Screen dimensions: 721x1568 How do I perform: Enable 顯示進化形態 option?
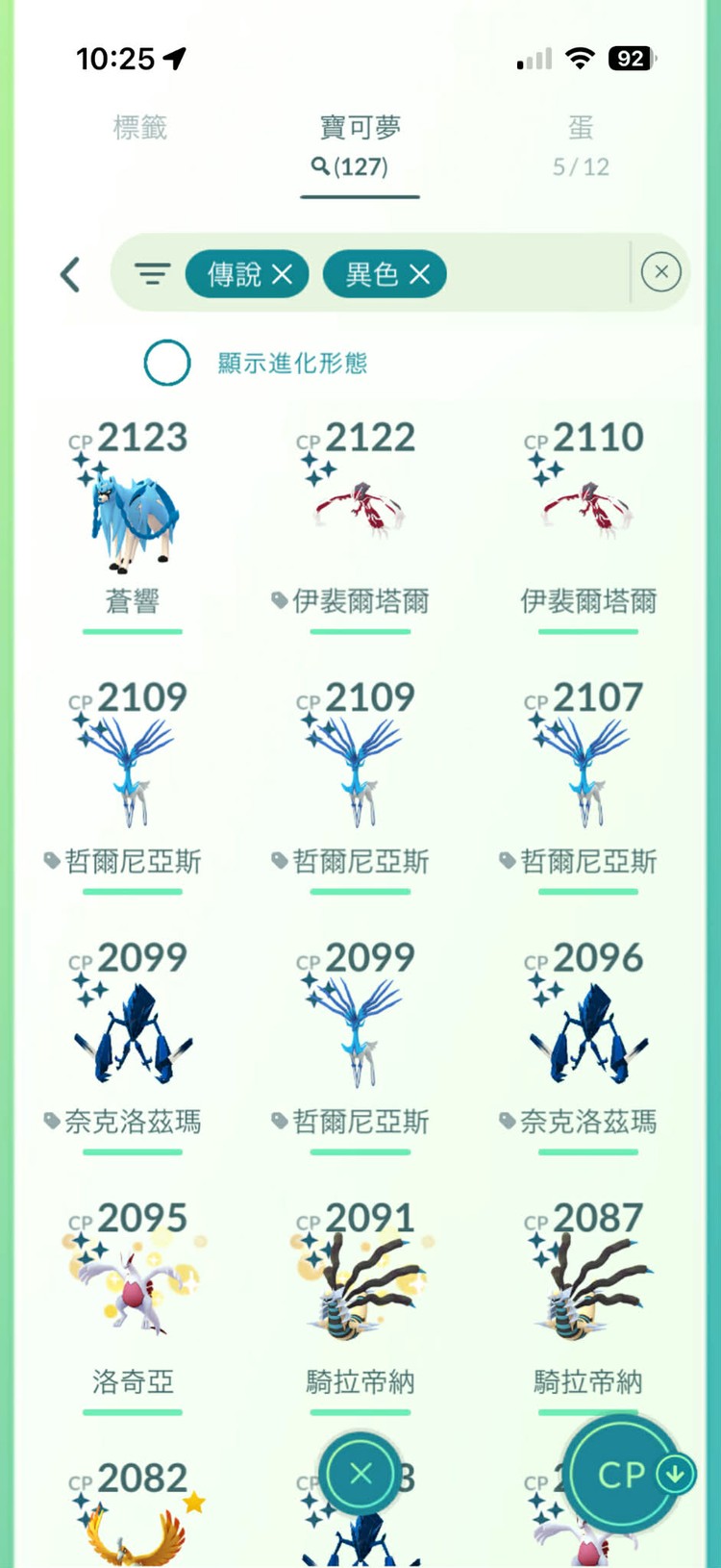pos(166,365)
